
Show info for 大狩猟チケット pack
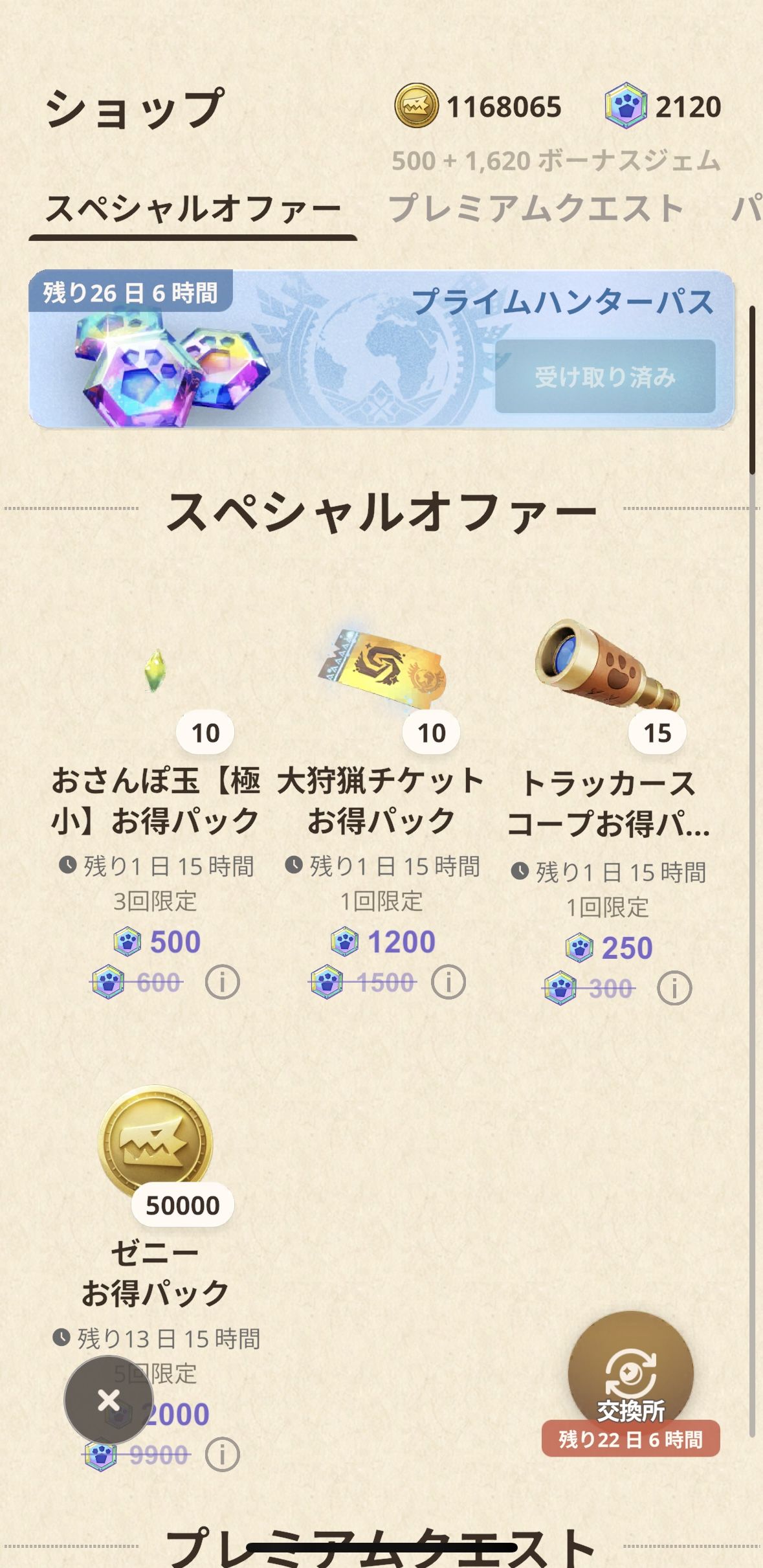pos(448,982)
